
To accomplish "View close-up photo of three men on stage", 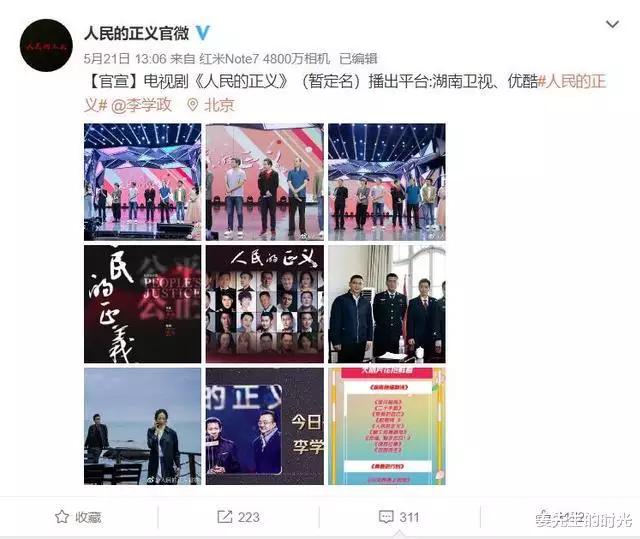I will click(x=264, y=182).
